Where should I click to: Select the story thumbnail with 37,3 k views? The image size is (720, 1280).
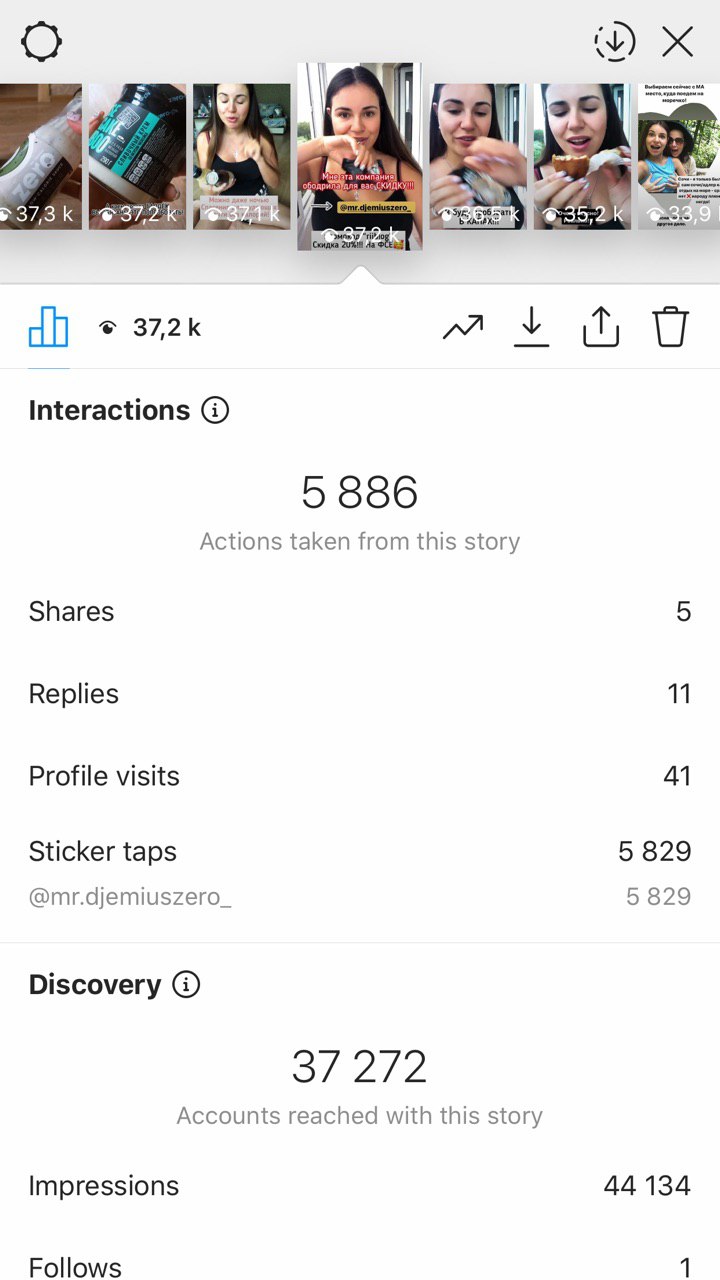coord(40,156)
